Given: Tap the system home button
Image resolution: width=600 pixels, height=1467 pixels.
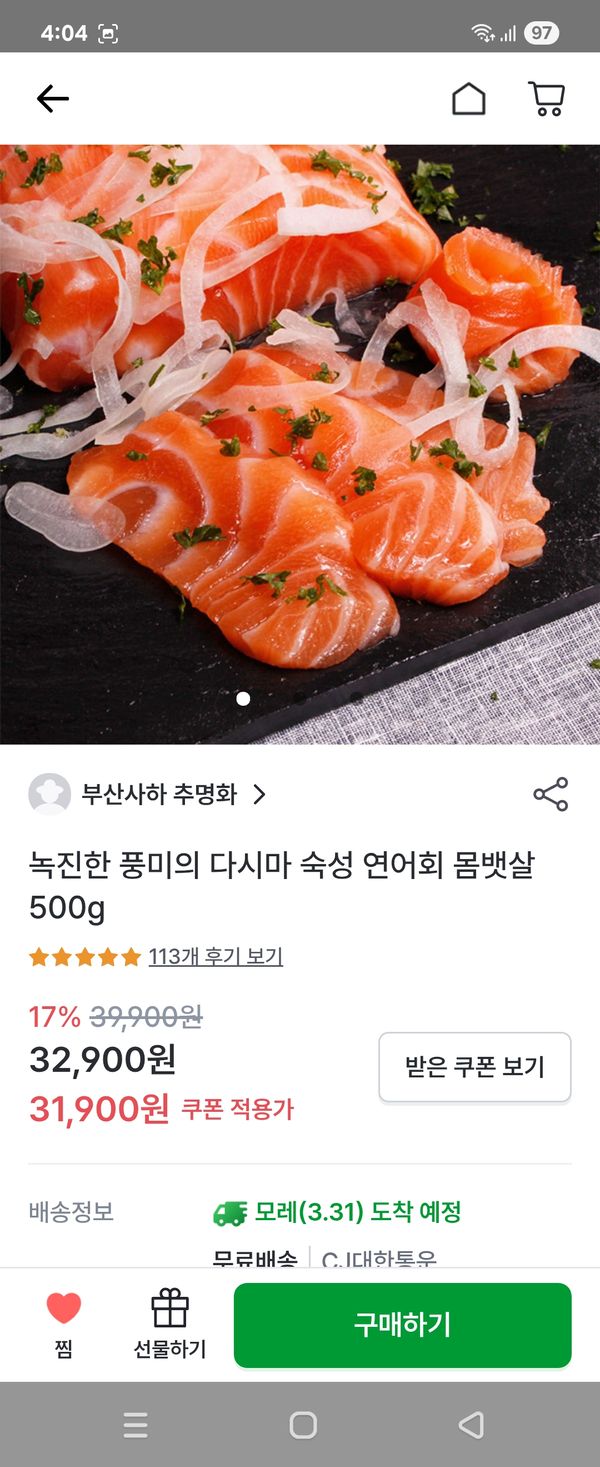Looking at the screenshot, I should [x=302, y=1424].
